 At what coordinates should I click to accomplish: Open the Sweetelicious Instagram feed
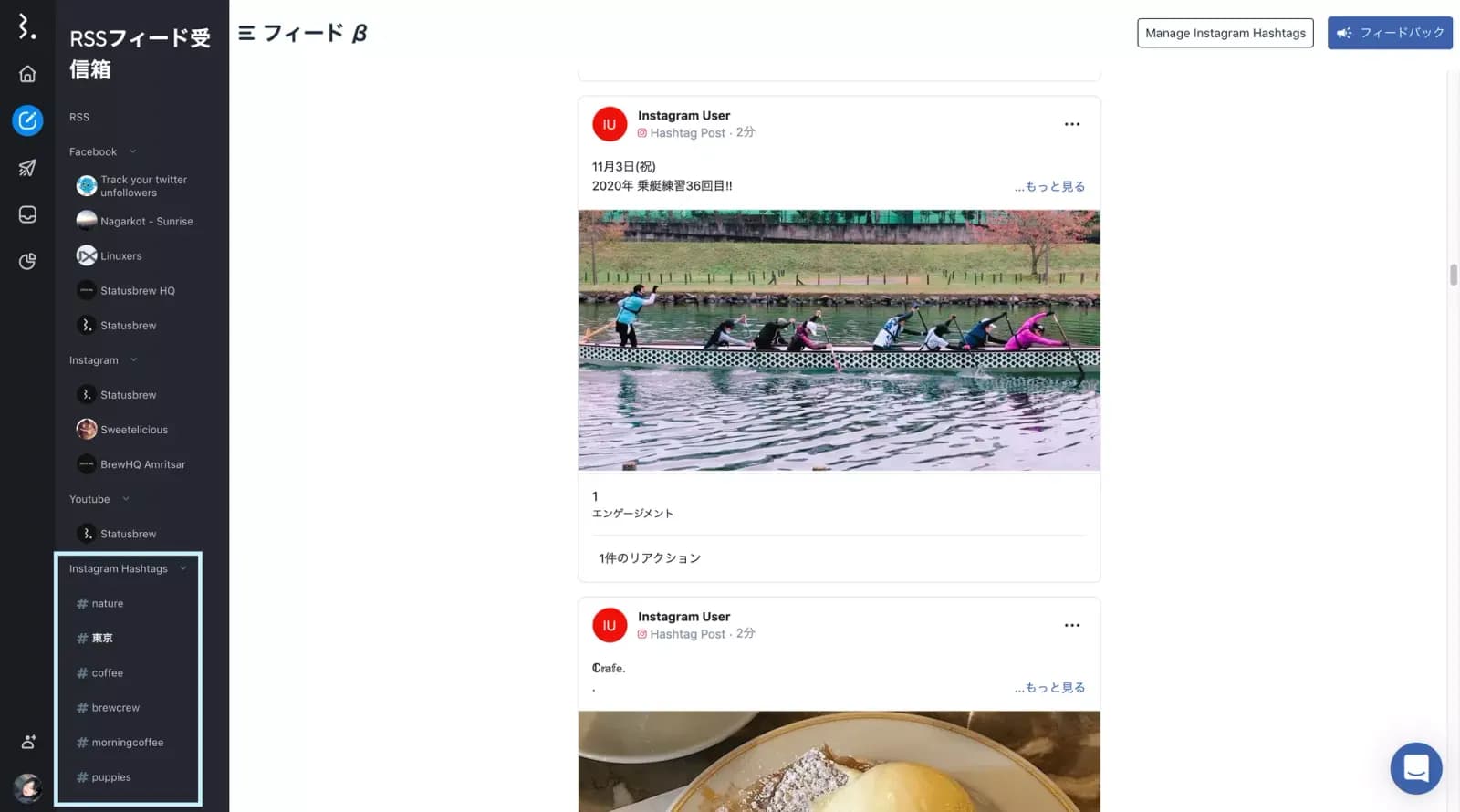133,430
